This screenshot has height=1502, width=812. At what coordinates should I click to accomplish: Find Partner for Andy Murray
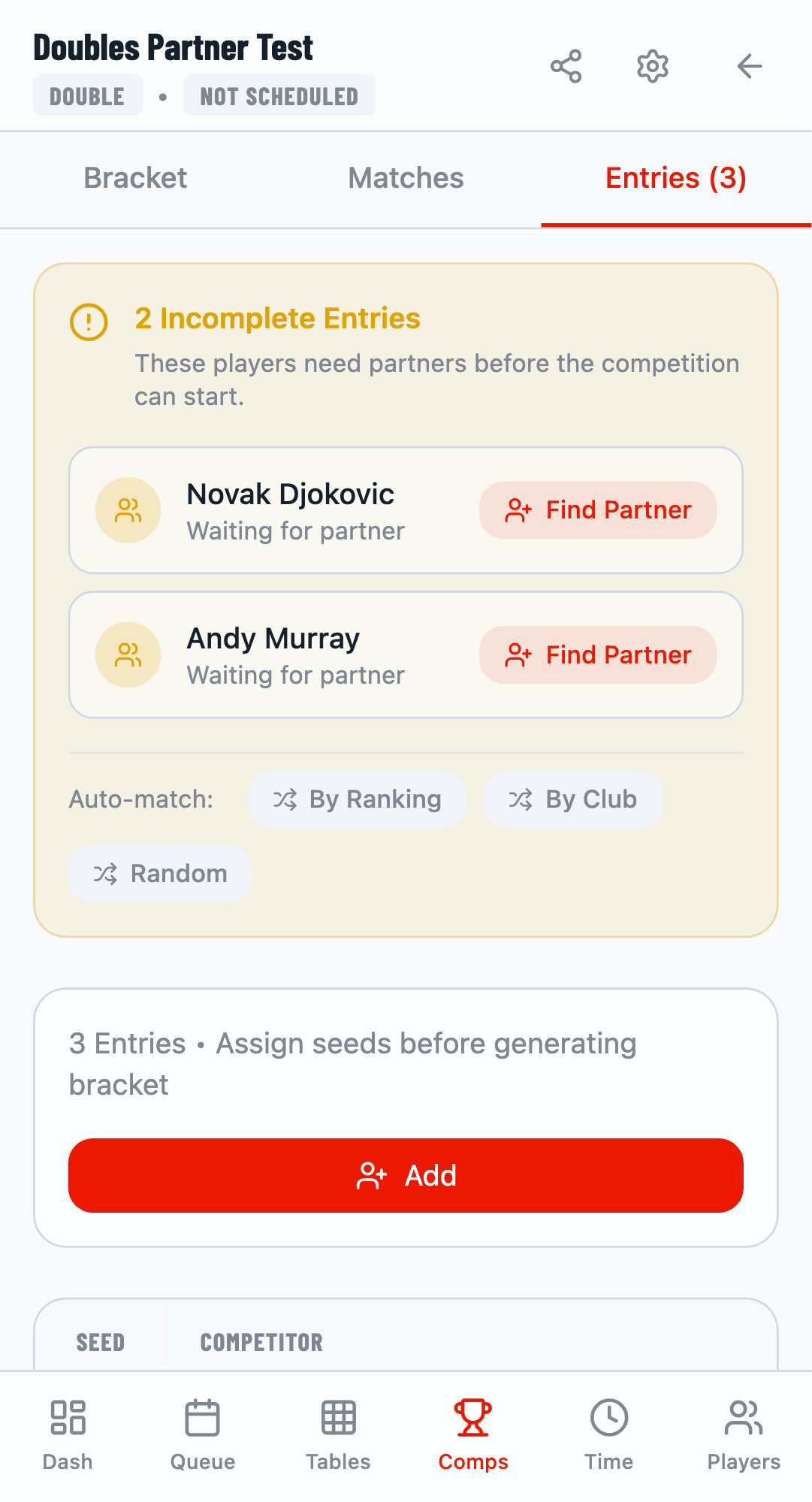(x=597, y=654)
